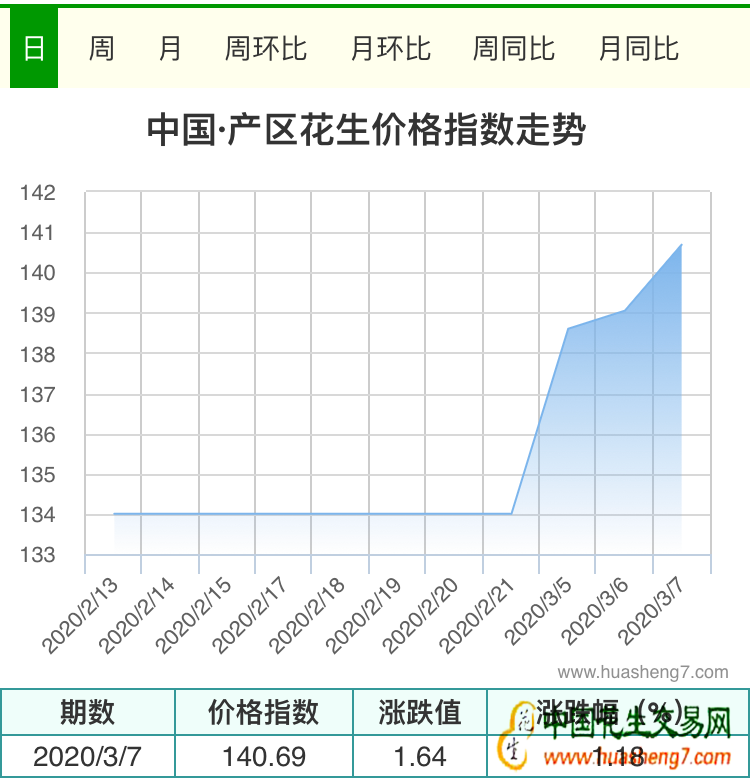Select the 日 daily tab

pyautogui.click(x=34, y=48)
